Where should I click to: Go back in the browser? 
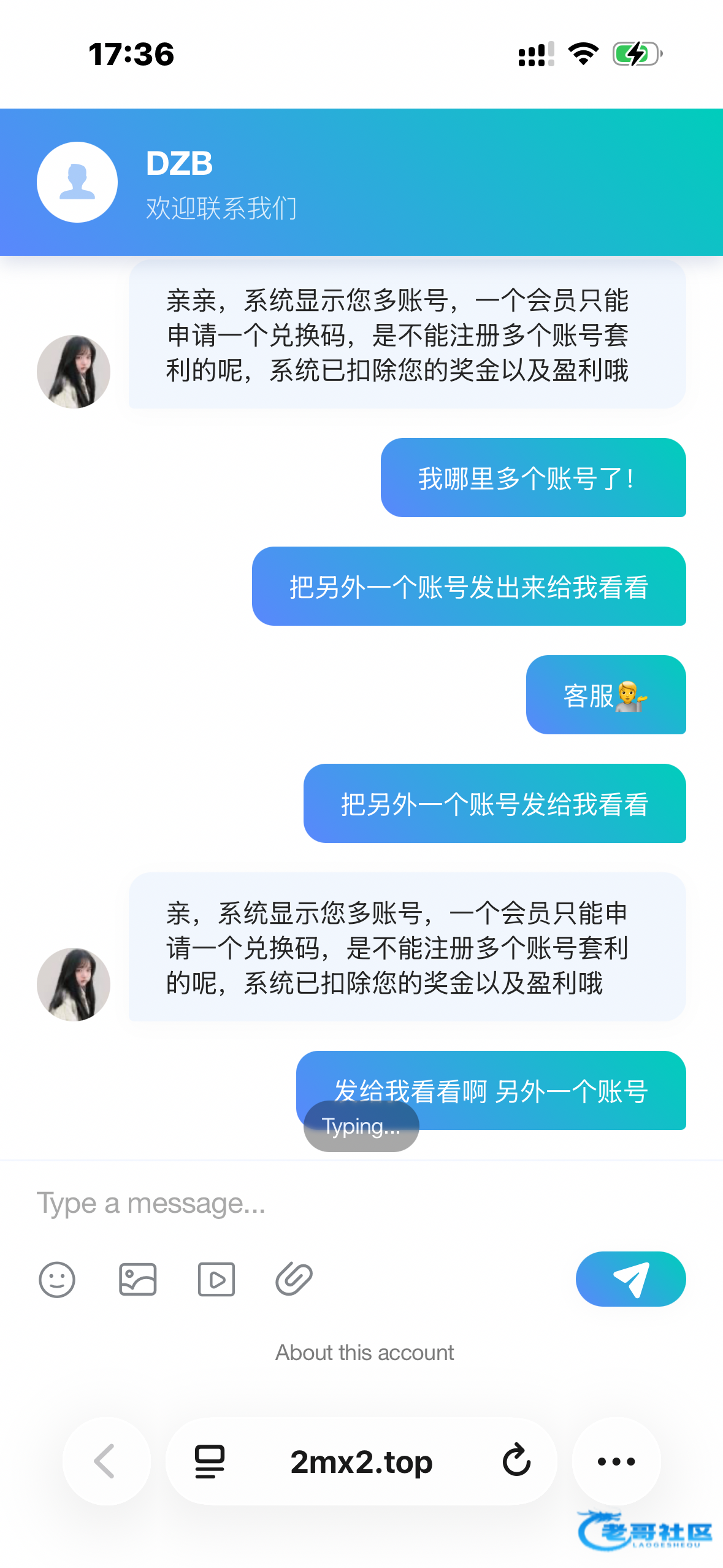point(105,1461)
